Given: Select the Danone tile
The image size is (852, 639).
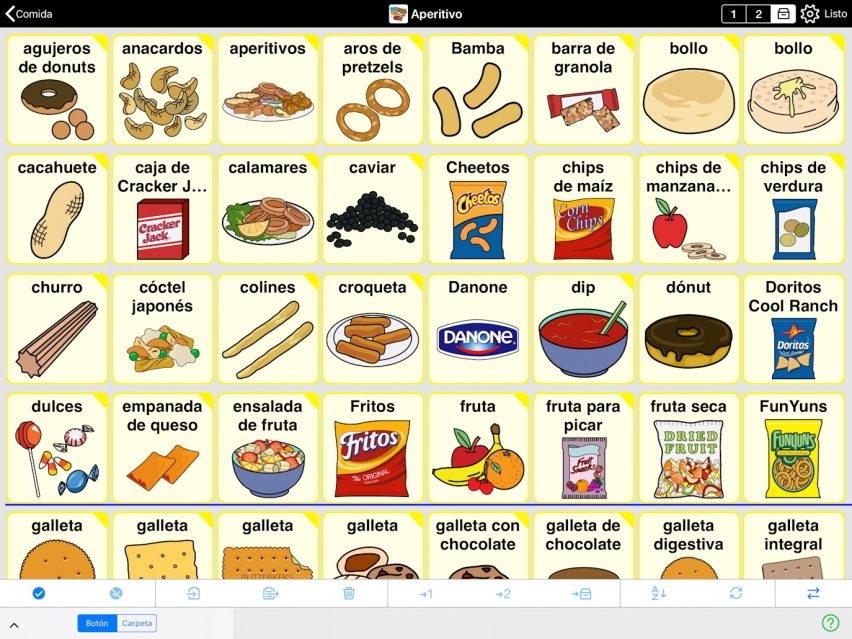Looking at the screenshot, I should (x=477, y=329).
